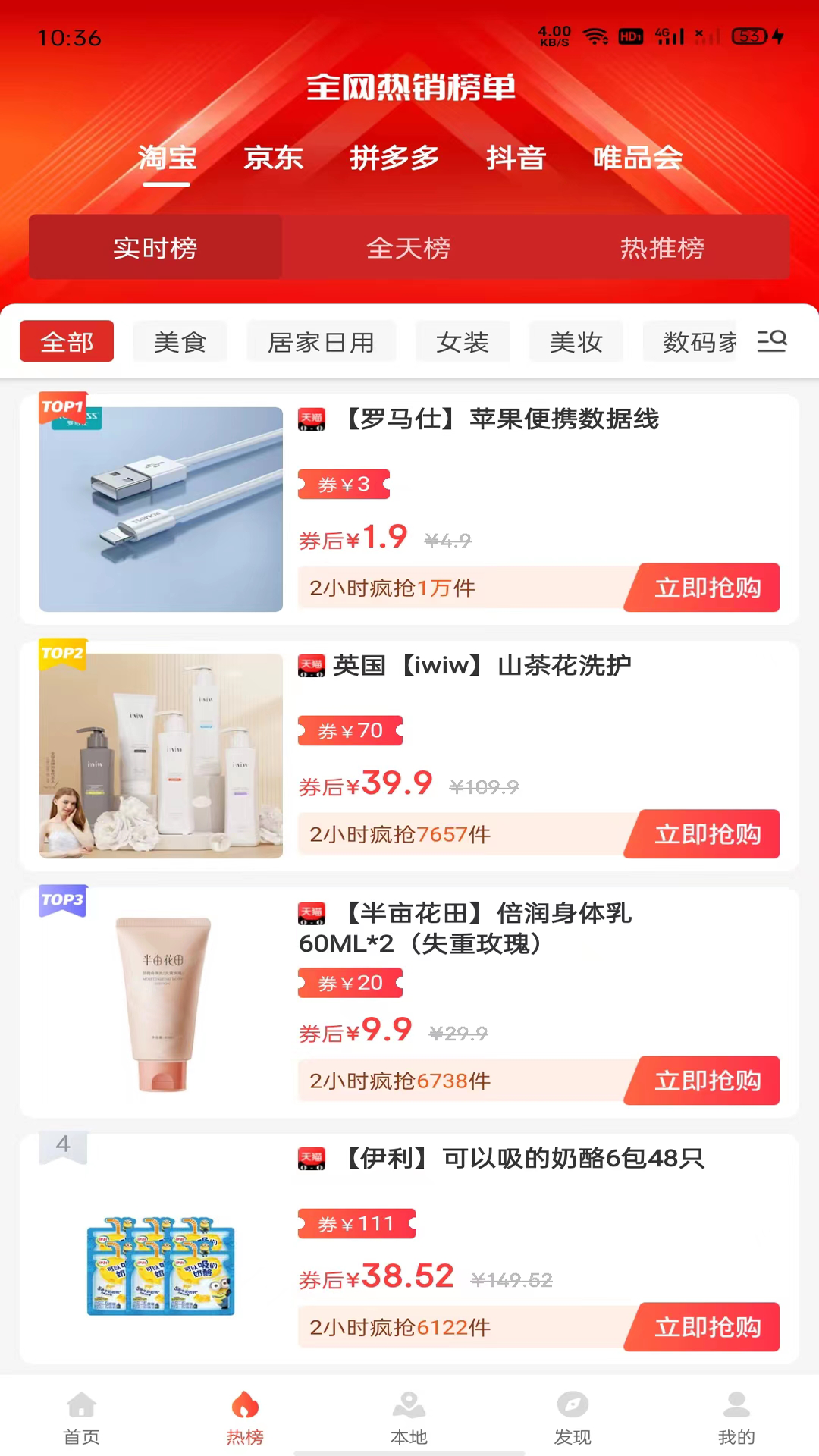Select the 拼多多 platform tab
819x1456 pixels.
pyautogui.click(x=394, y=158)
